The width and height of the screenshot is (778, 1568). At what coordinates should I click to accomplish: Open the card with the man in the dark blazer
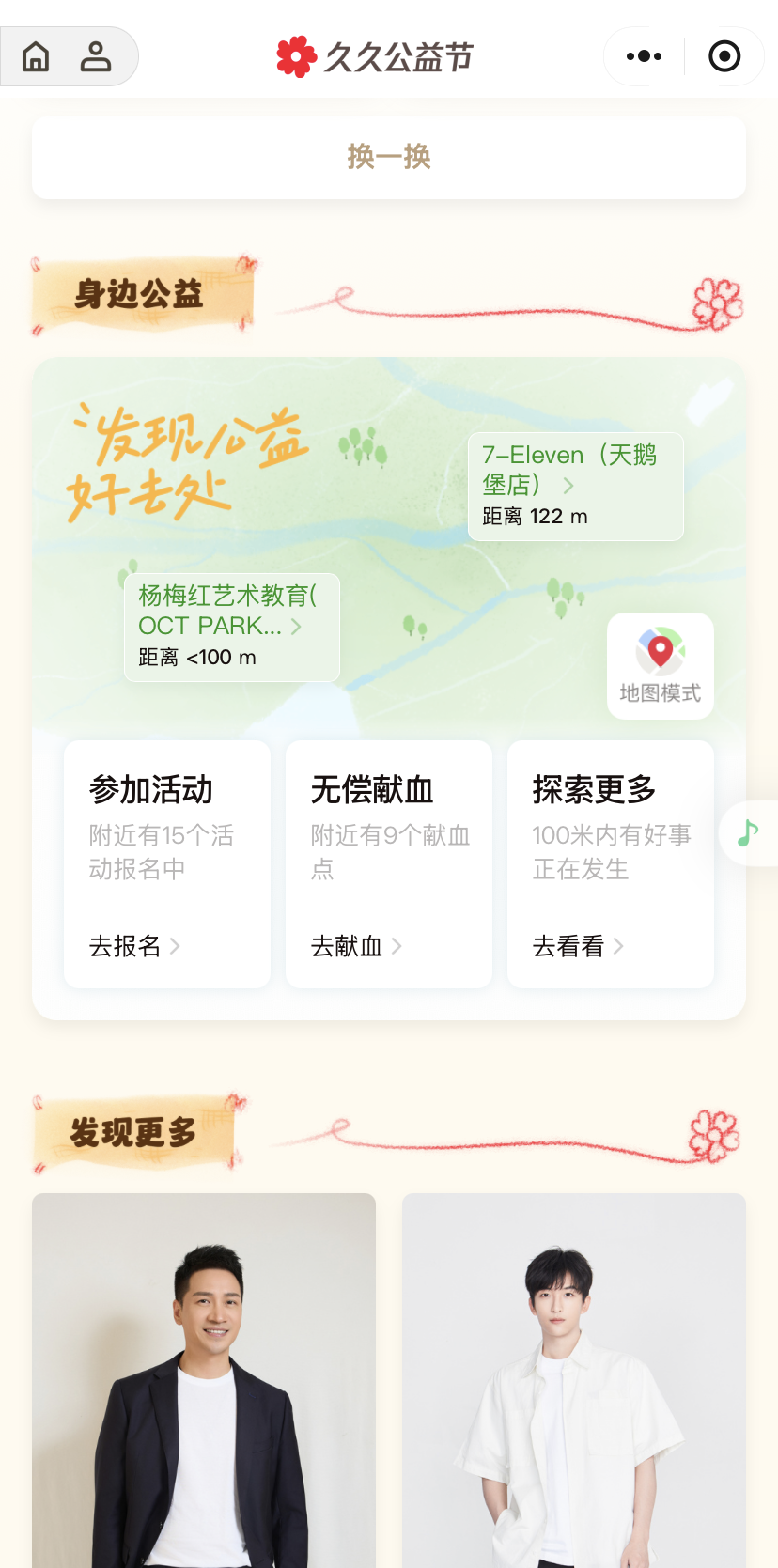click(204, 1380)
